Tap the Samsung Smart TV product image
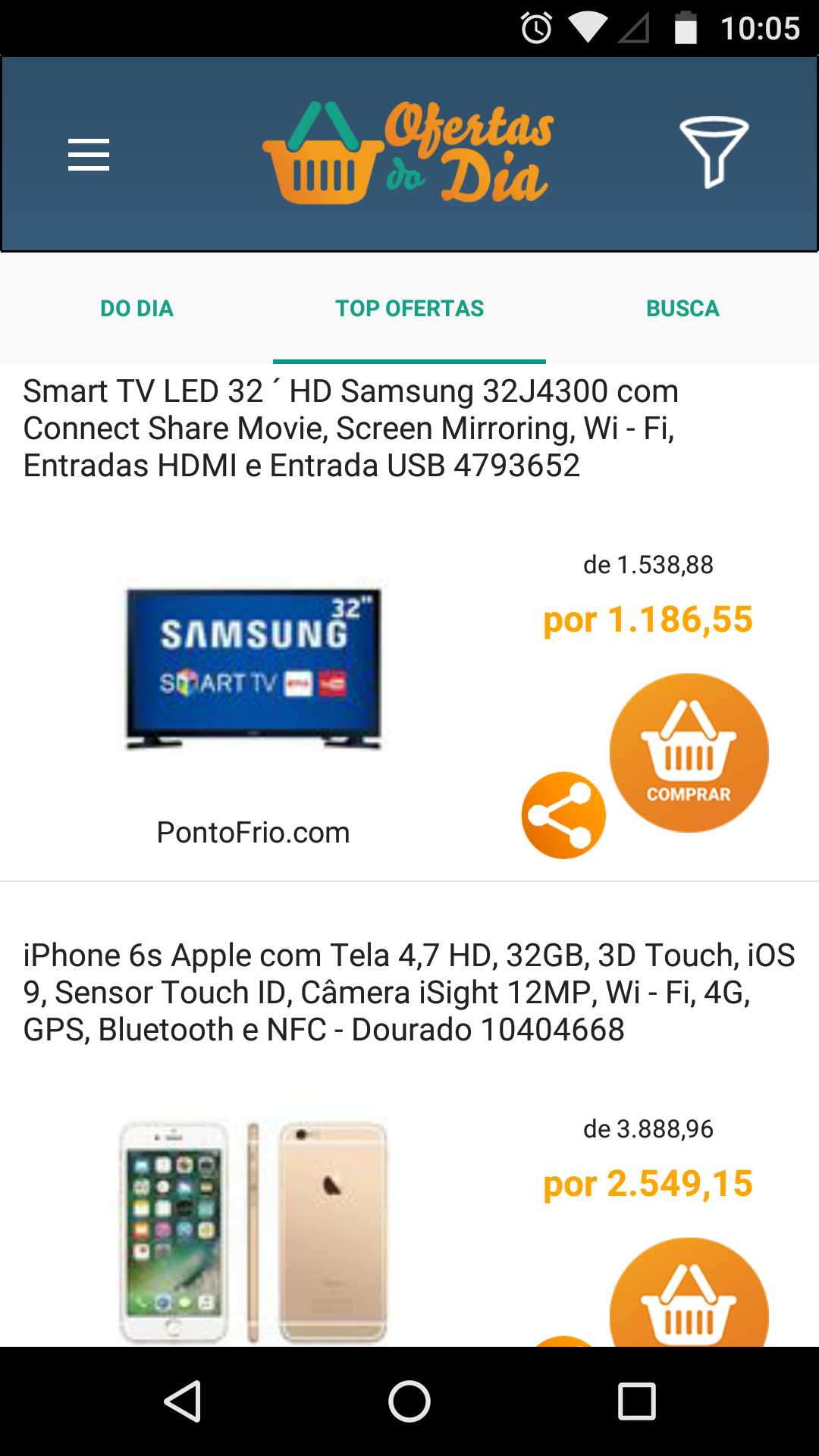819x1456 pixels. pyautogui.click(x=253, y=667)
